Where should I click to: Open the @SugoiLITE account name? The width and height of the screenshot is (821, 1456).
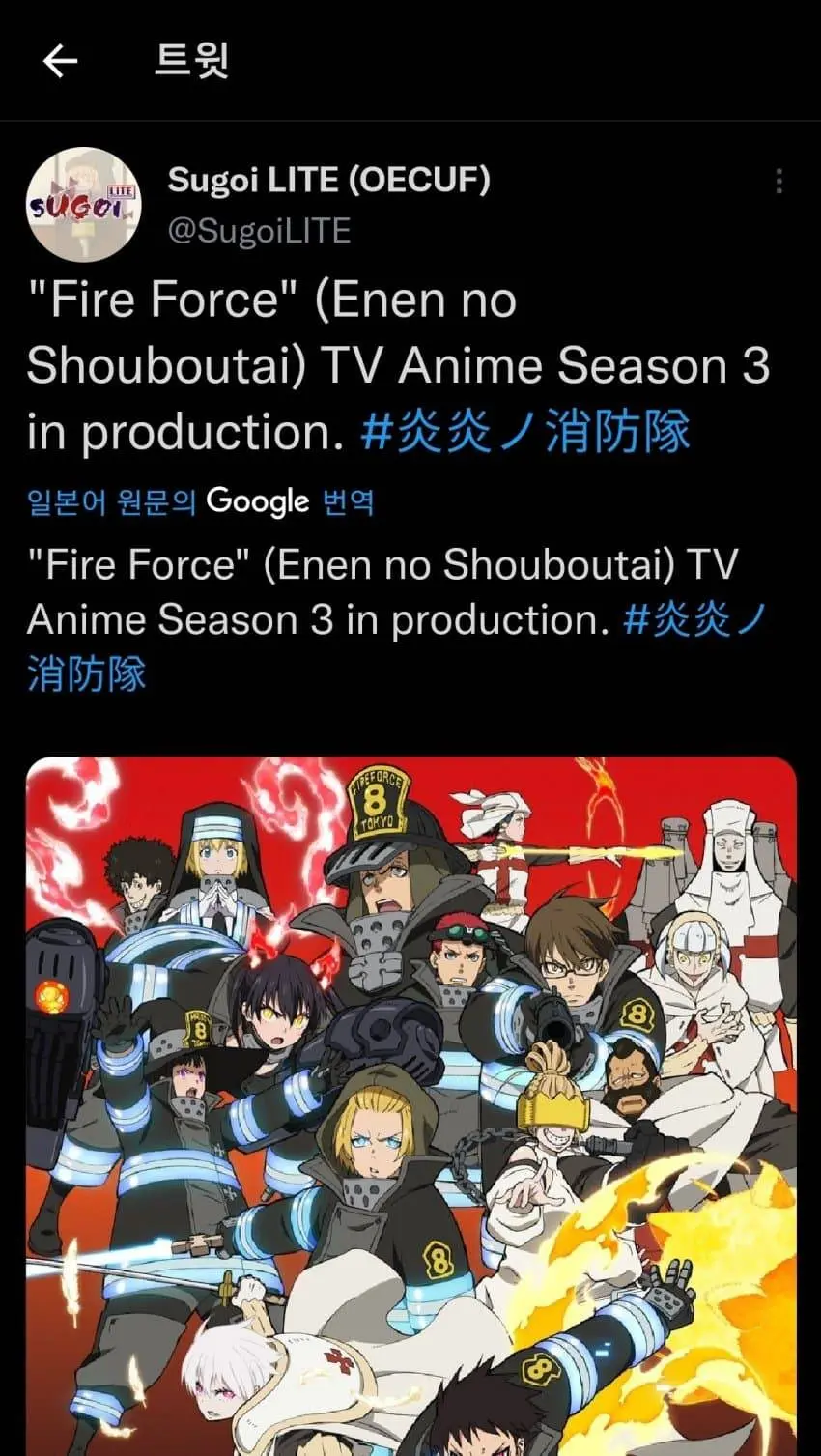pos(259,232)
